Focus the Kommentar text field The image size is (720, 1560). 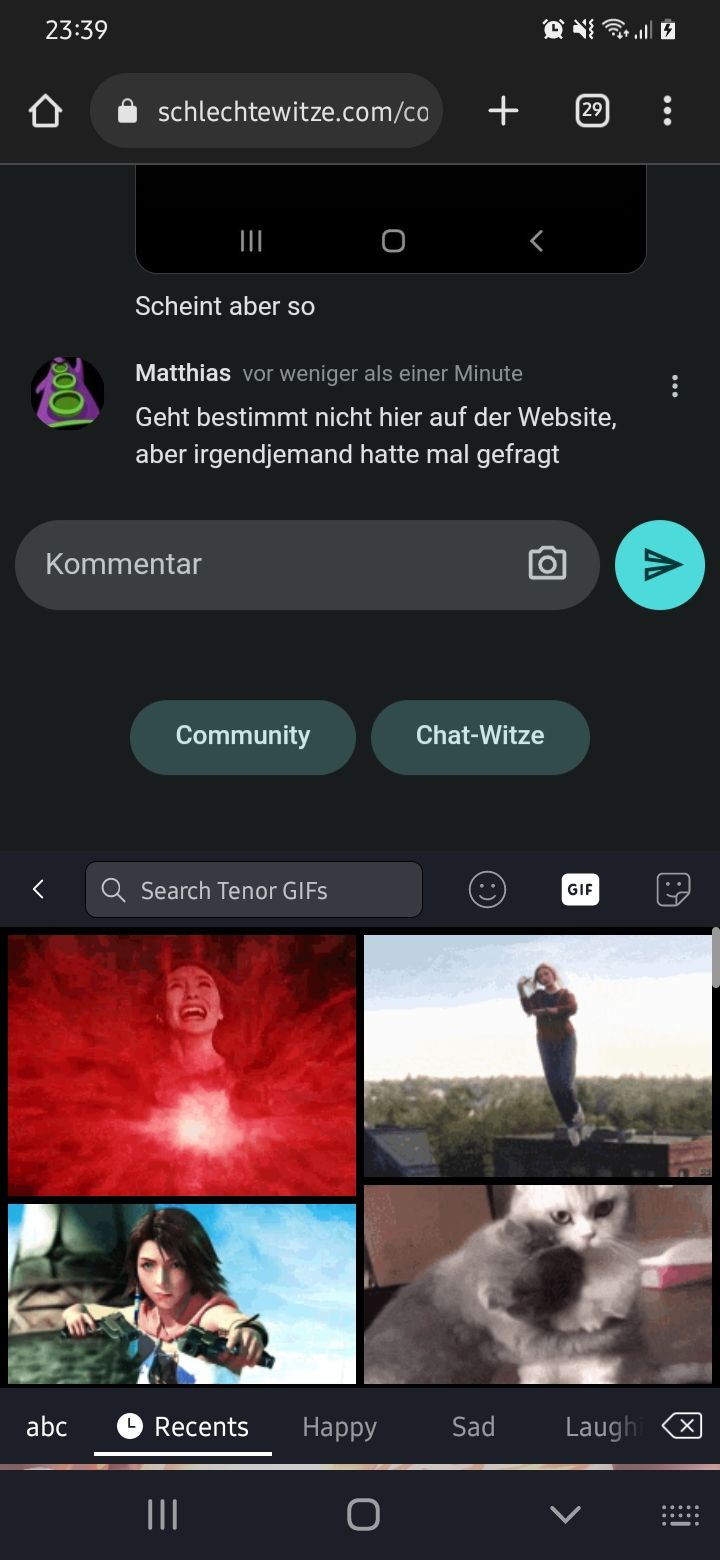click(x=270, y=564)
